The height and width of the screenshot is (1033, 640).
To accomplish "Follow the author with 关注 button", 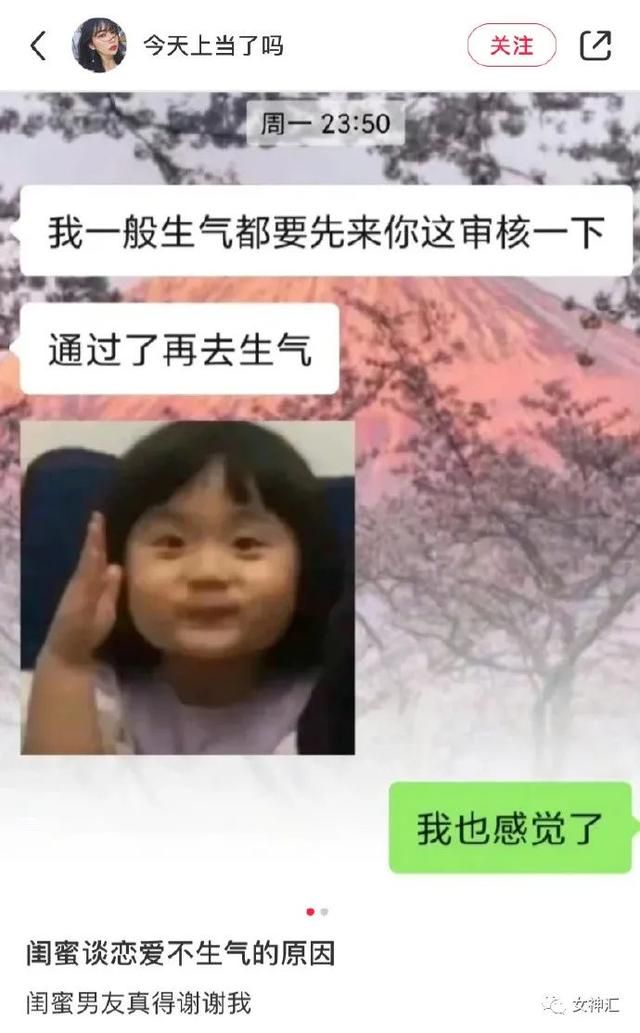I will [x=511, y=45].
